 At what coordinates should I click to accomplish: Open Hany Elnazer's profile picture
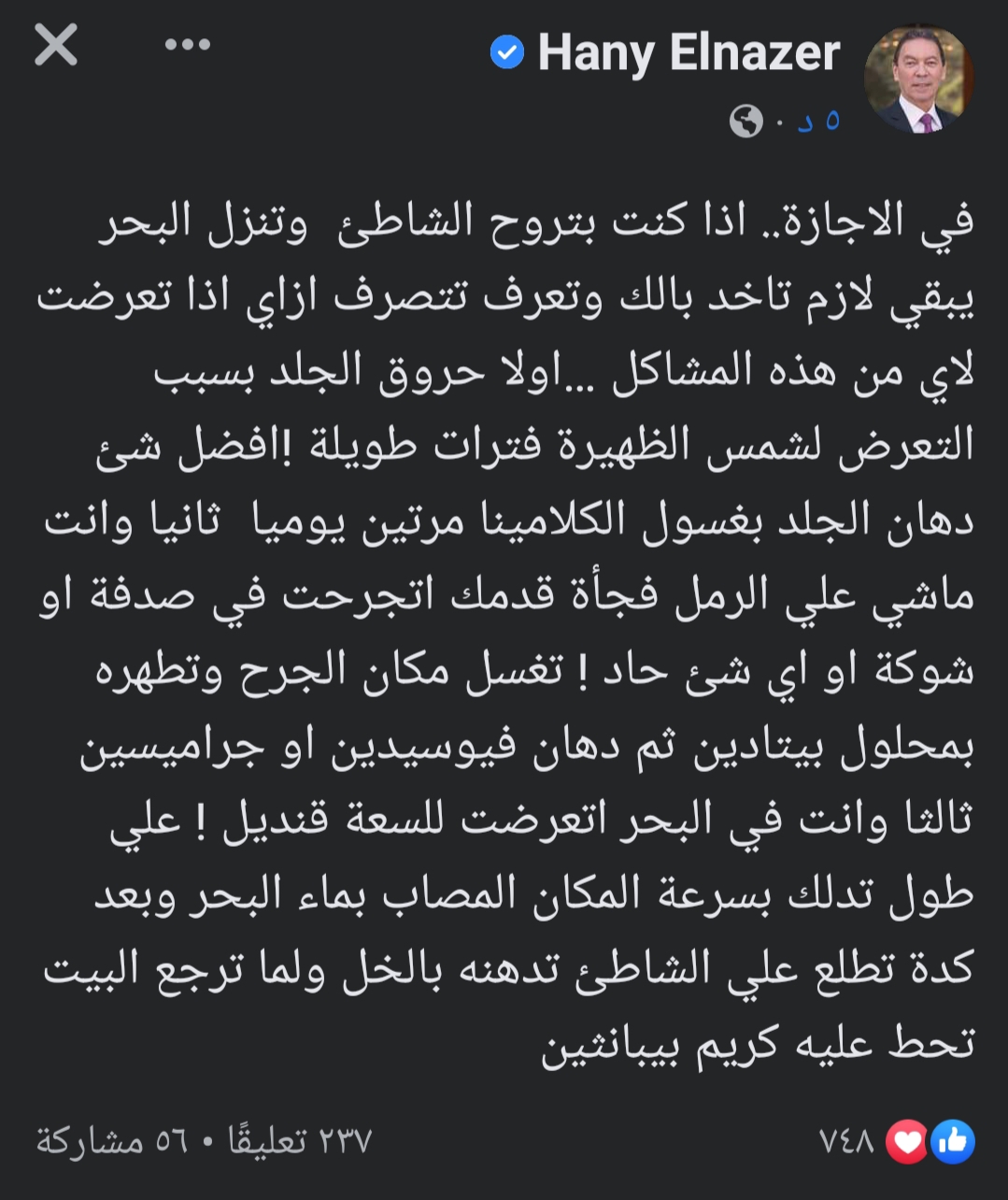point(918,79)
